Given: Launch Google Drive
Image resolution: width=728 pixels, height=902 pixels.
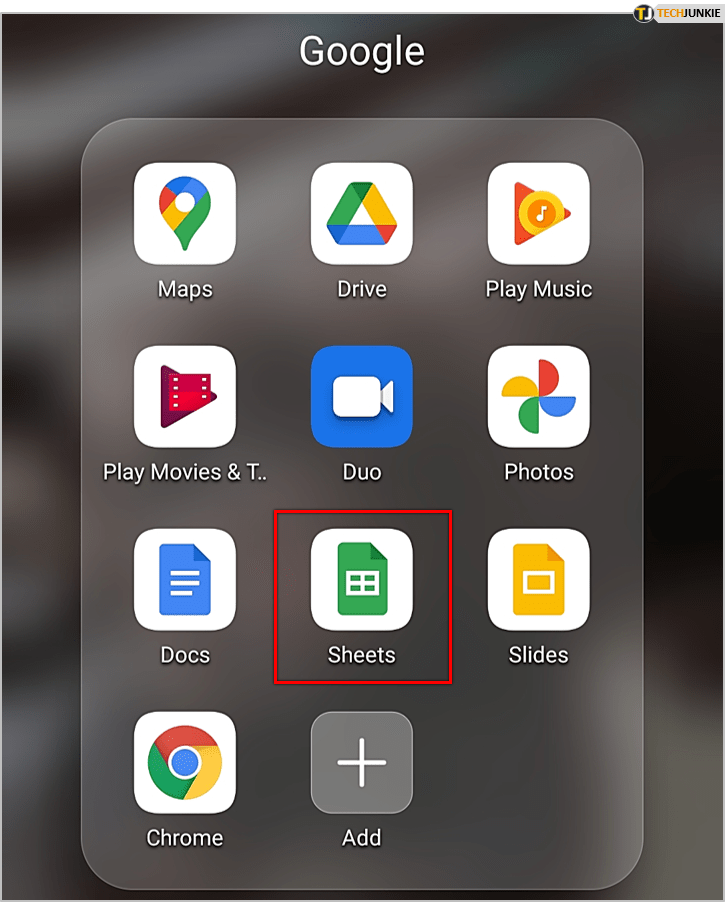Looking at the screenshot, I should pos(361,214).
